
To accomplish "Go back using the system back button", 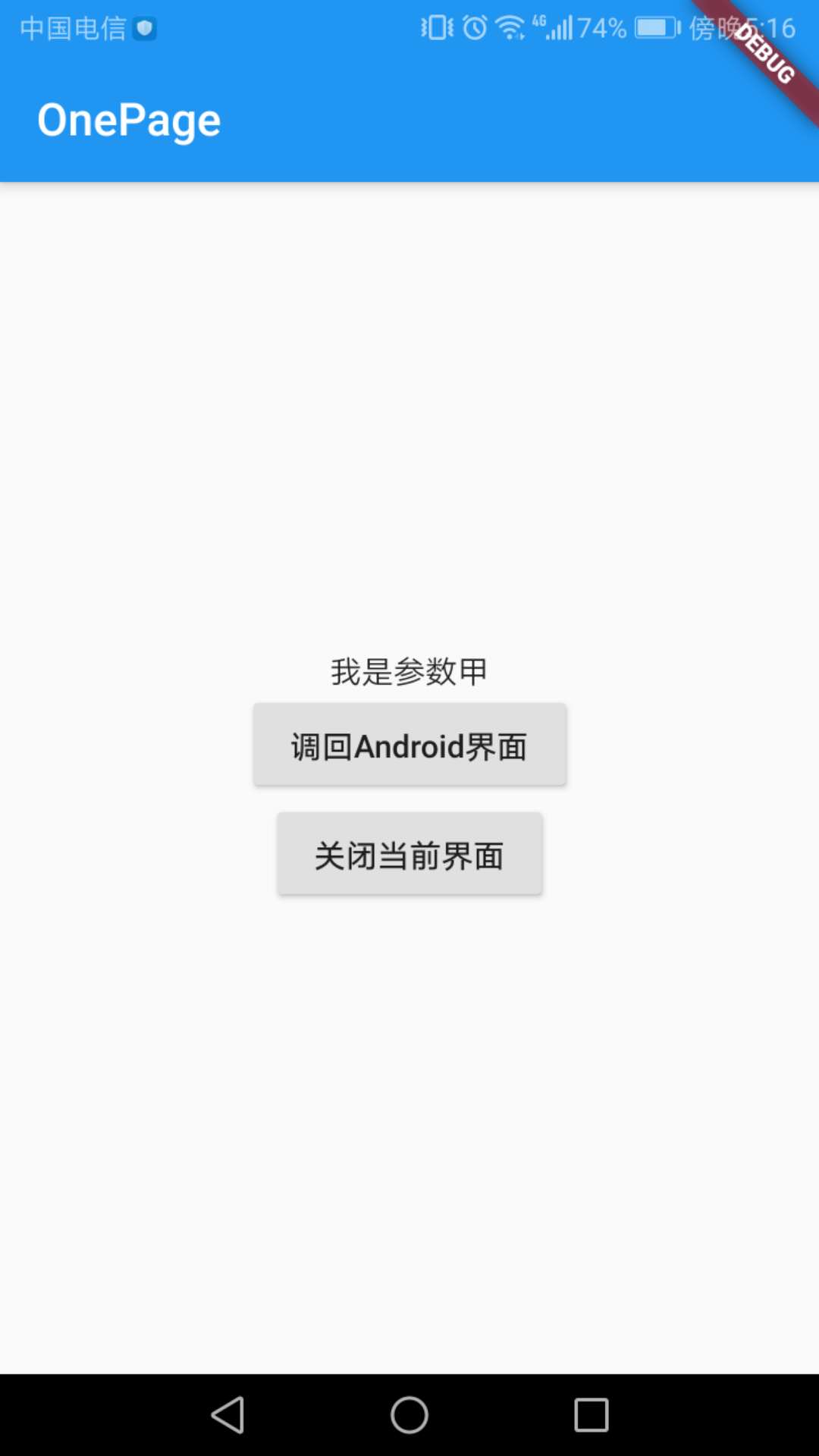I will coord(227,1415).
